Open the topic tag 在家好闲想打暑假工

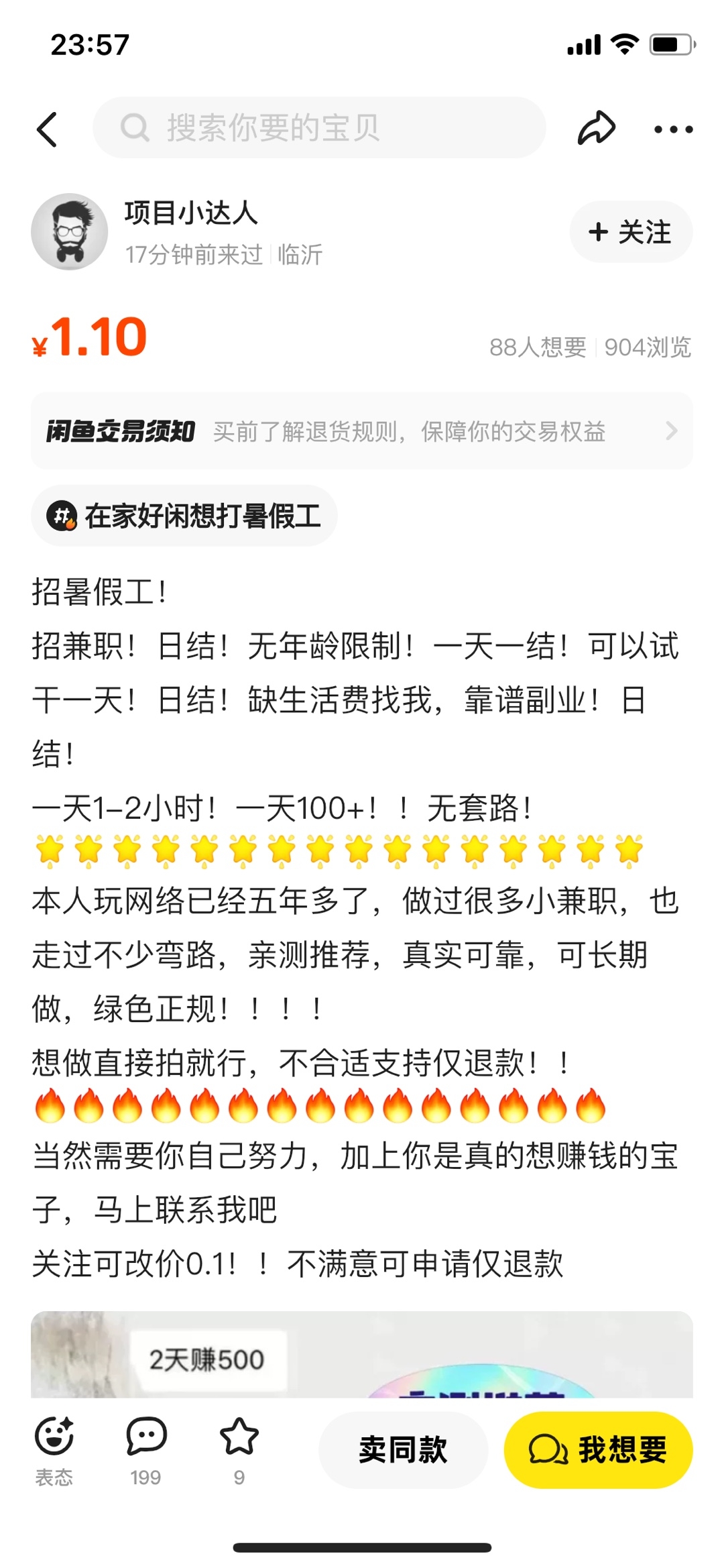tap(184, 516)
